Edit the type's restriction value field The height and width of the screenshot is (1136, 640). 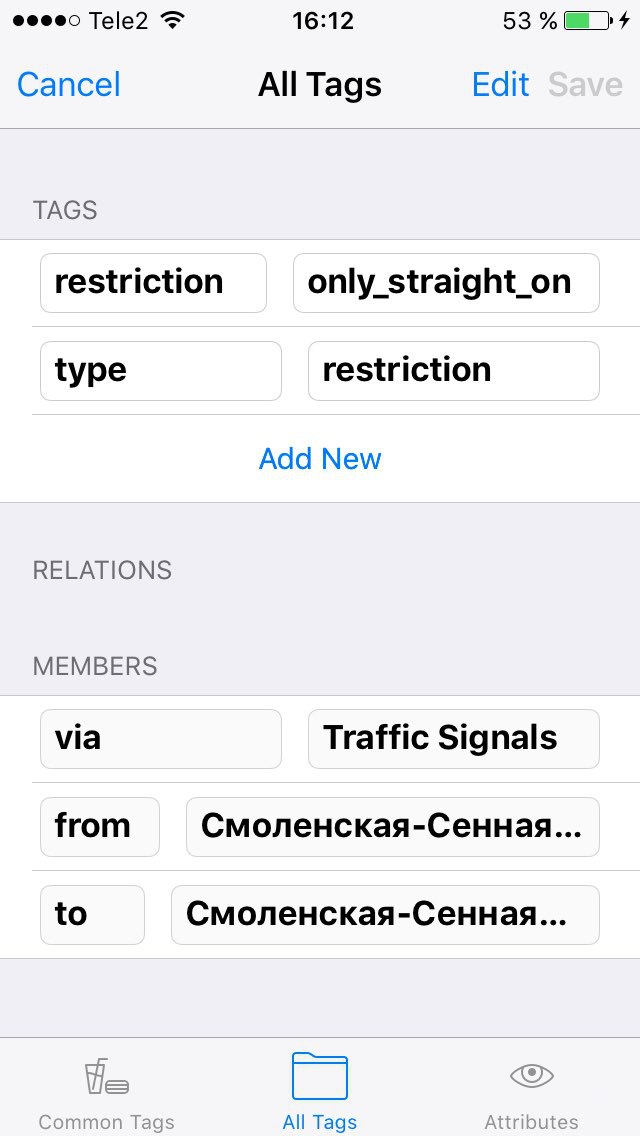[454, 371]
